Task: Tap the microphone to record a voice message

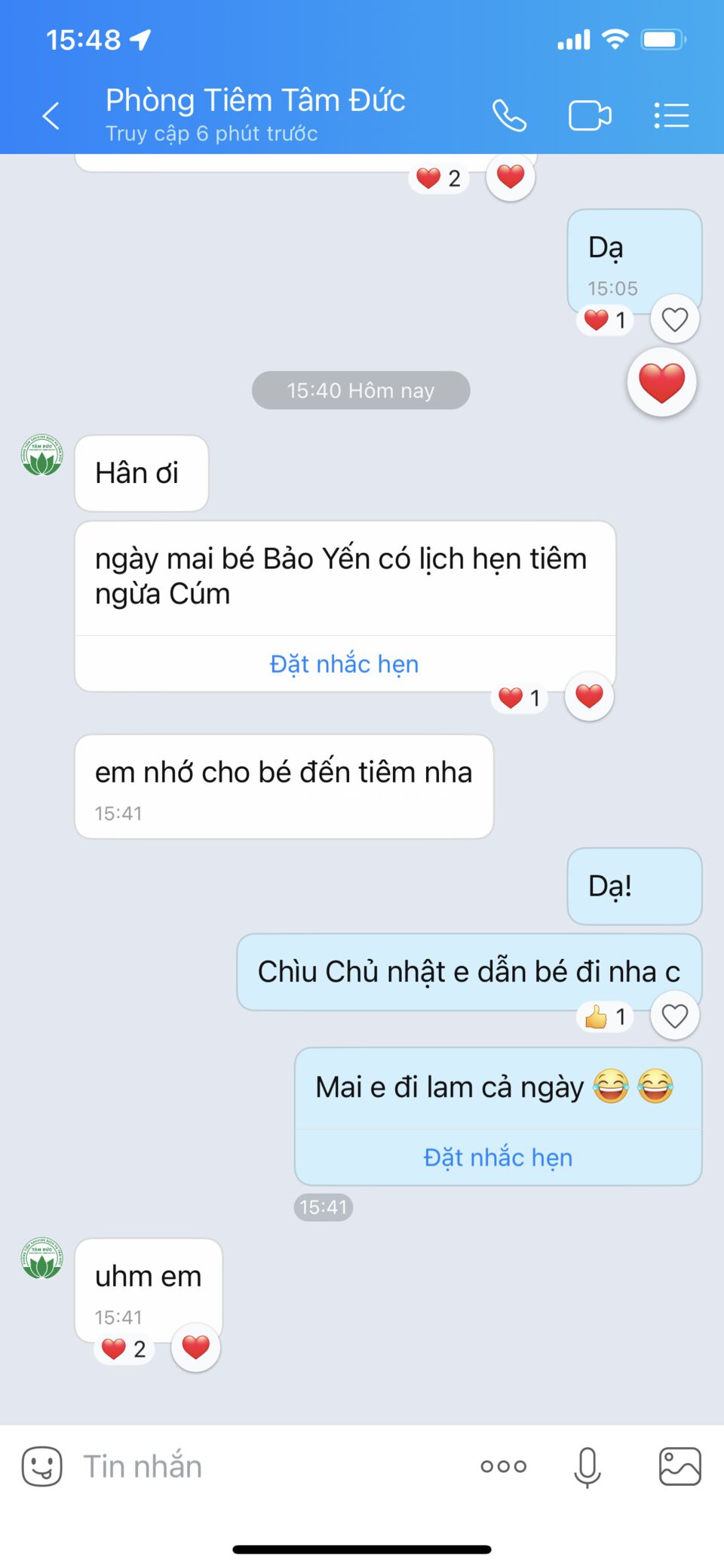Action: (587, 1465)
